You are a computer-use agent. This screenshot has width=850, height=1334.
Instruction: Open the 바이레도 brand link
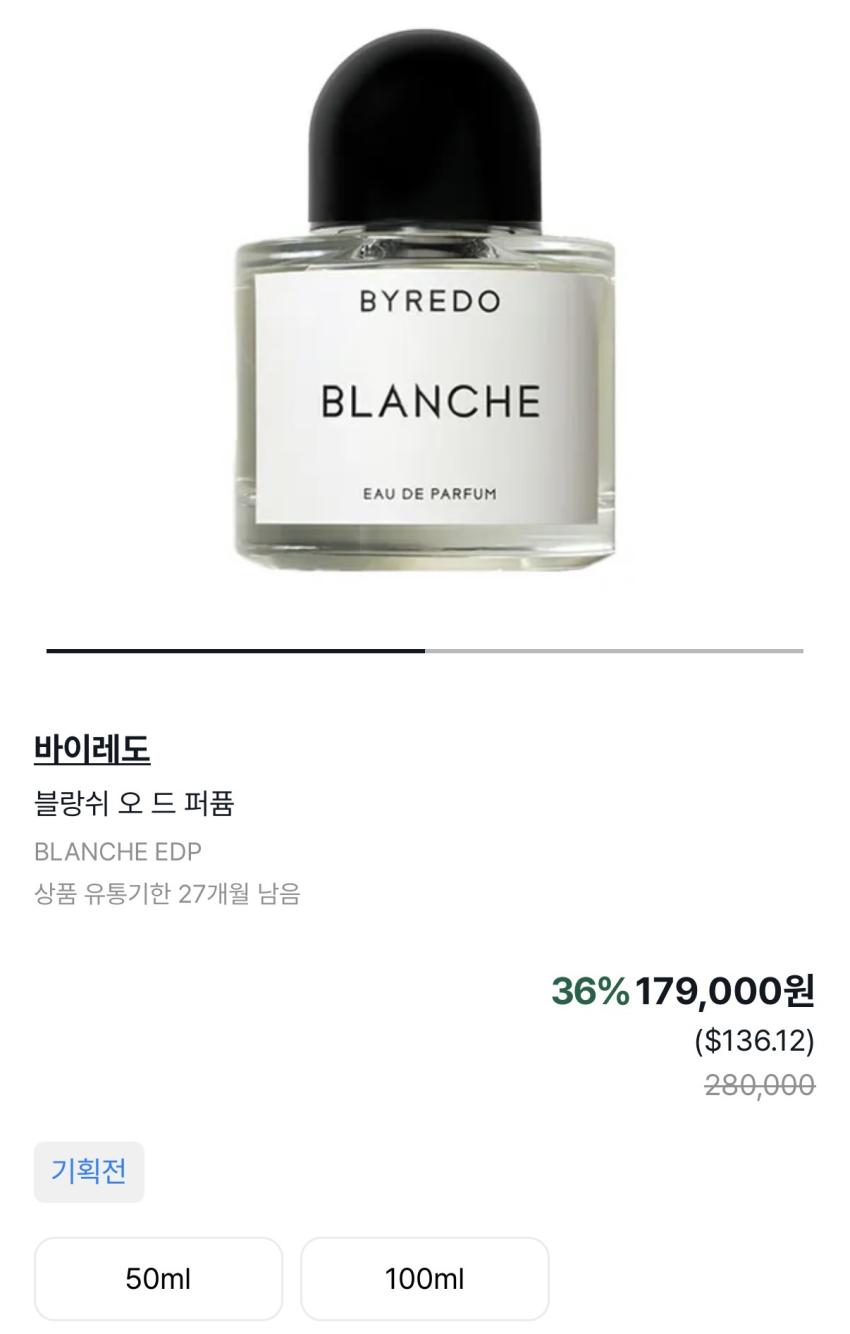coord(92,748)
